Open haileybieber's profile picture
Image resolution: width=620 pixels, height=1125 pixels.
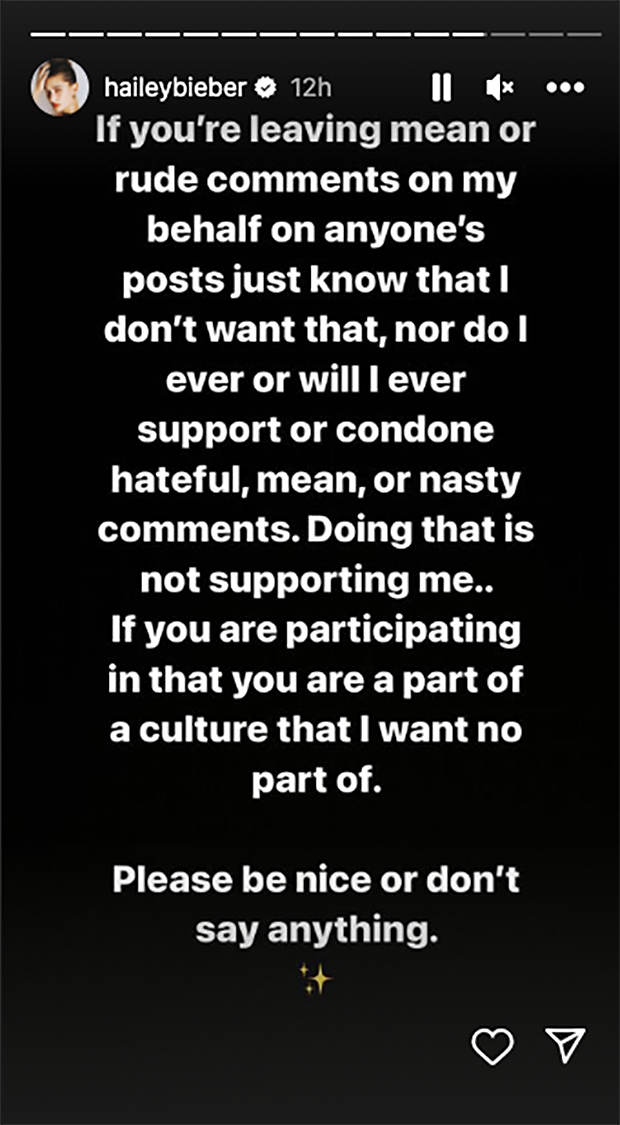60,88
